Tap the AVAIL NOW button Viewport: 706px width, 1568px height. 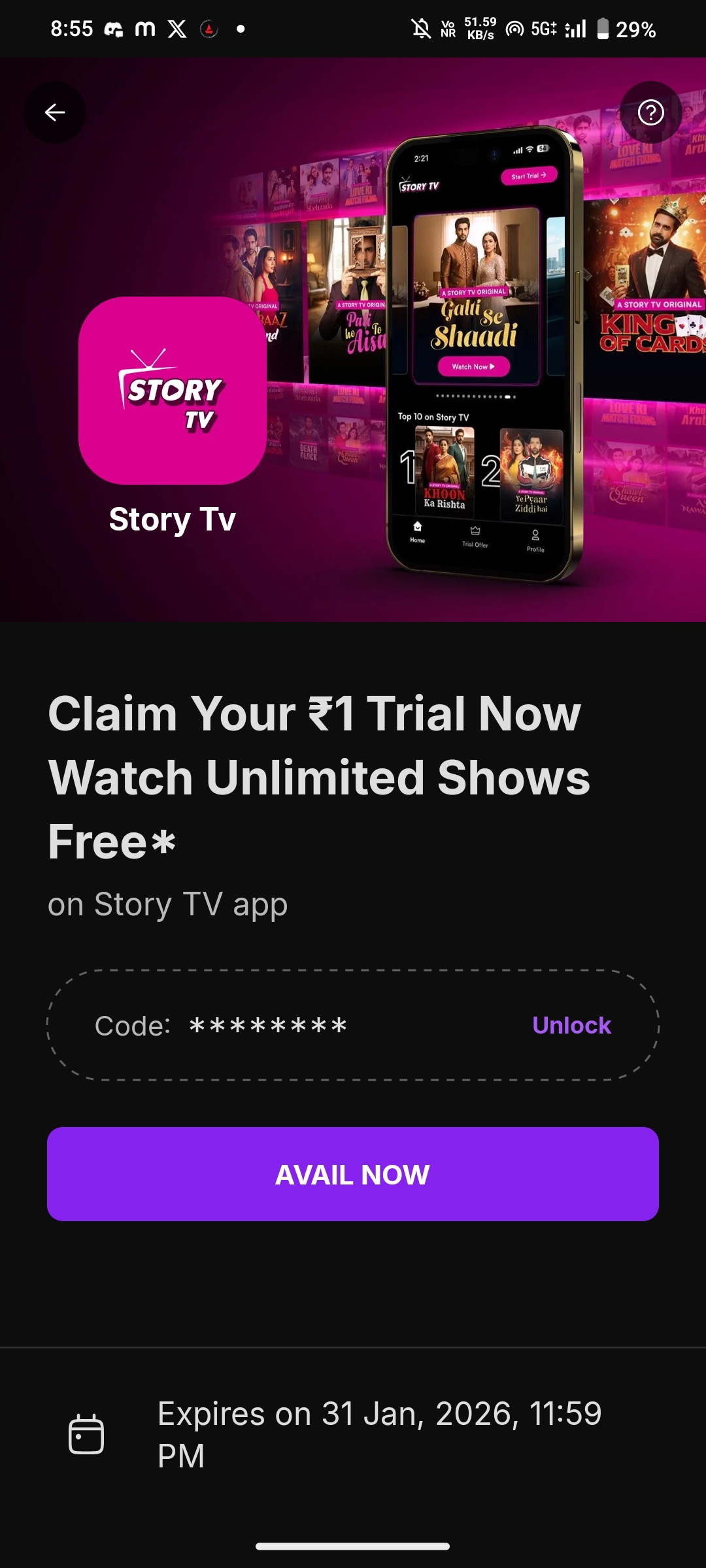(353, 1174)
